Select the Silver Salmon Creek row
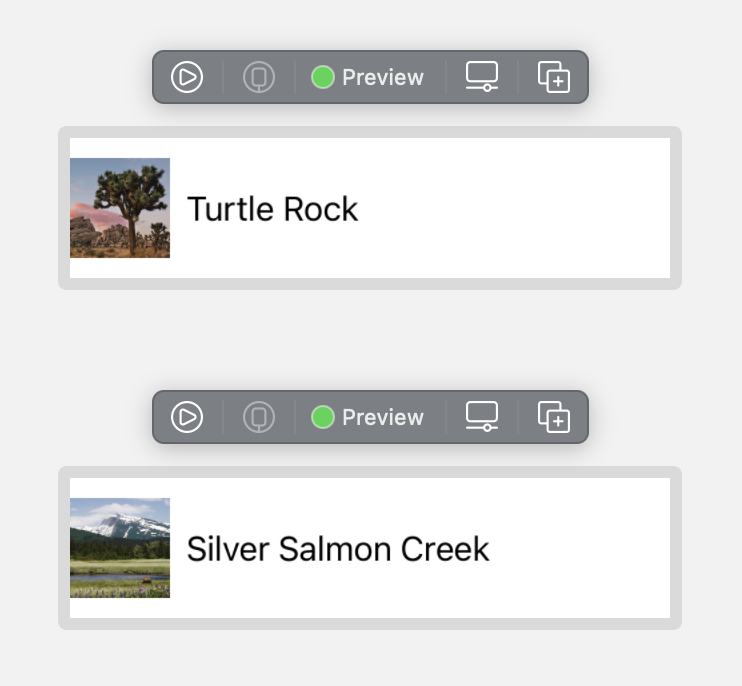This screenshot has width=742, height=686. pyautogui.click(x=370, y=548)
